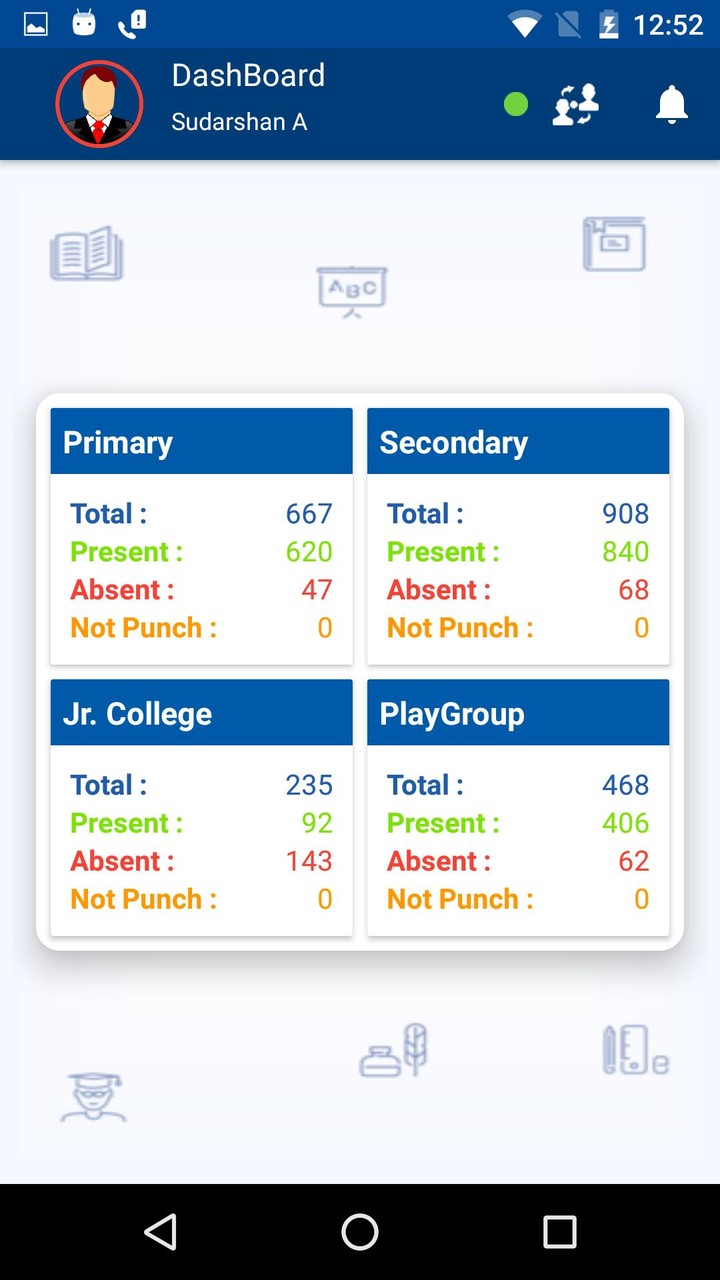Tap Absent count 143 under Jr. College
This screenshot has width=720, height=1280.
[309, 861]
